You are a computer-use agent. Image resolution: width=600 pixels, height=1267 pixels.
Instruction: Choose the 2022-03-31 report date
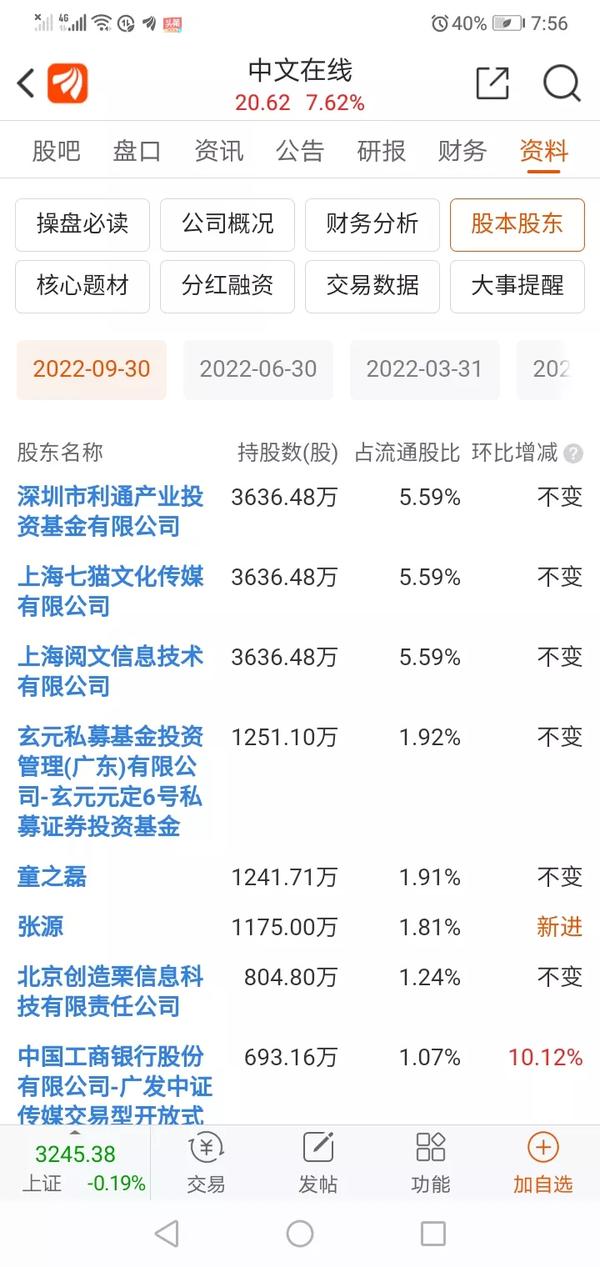[424, 369]
